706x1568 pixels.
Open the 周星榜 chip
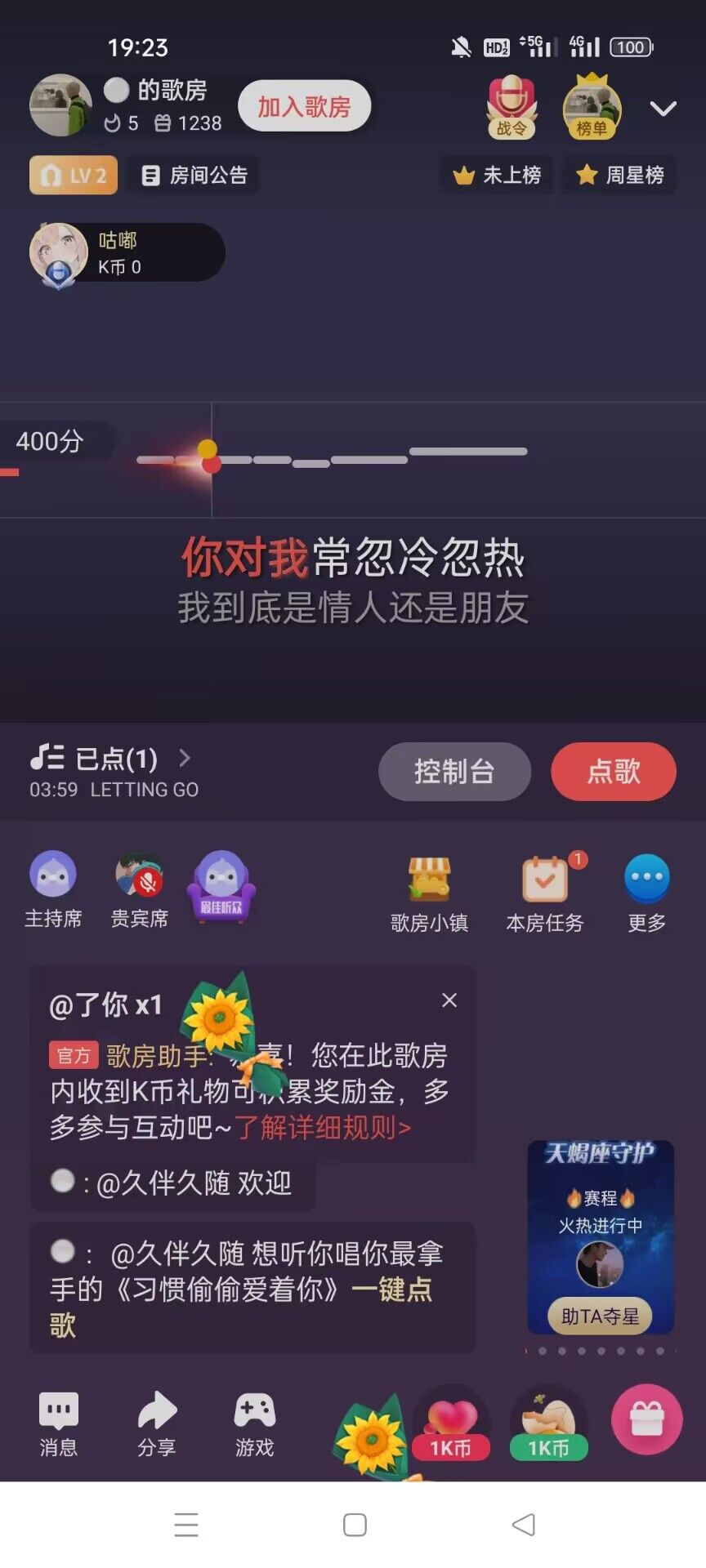tap(619, 176)
